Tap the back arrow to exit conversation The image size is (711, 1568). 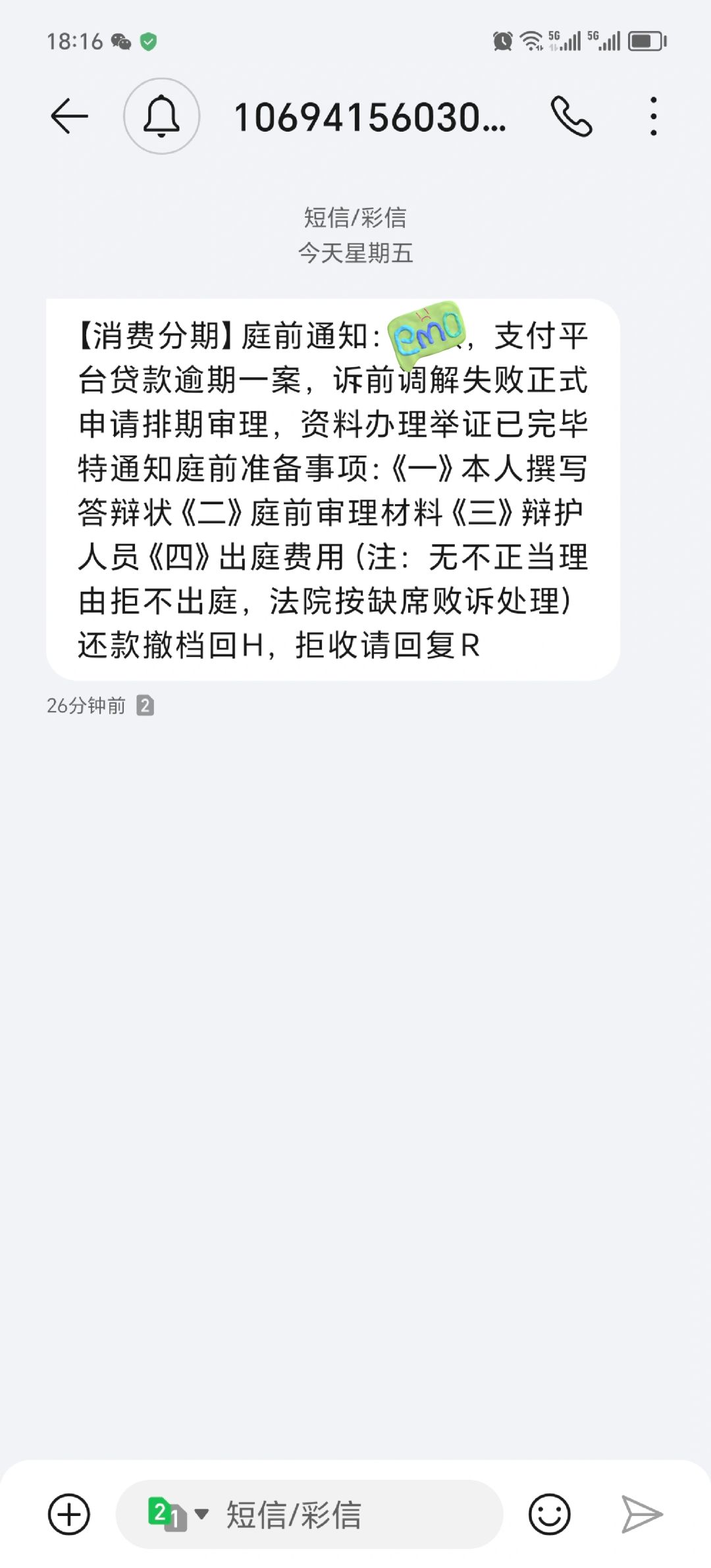[x=70, y=115]
